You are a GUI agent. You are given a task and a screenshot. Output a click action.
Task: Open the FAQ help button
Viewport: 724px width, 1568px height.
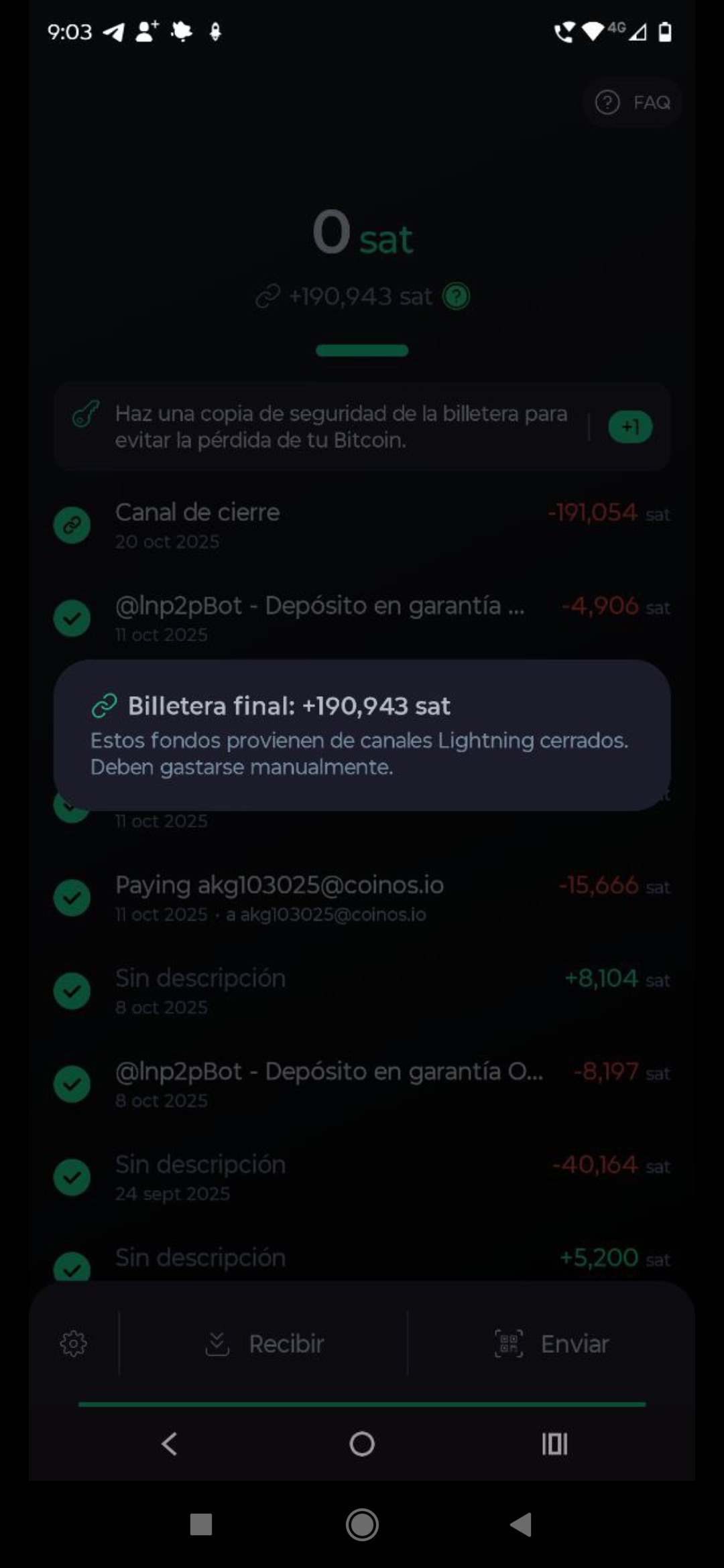tap(632, 103)
